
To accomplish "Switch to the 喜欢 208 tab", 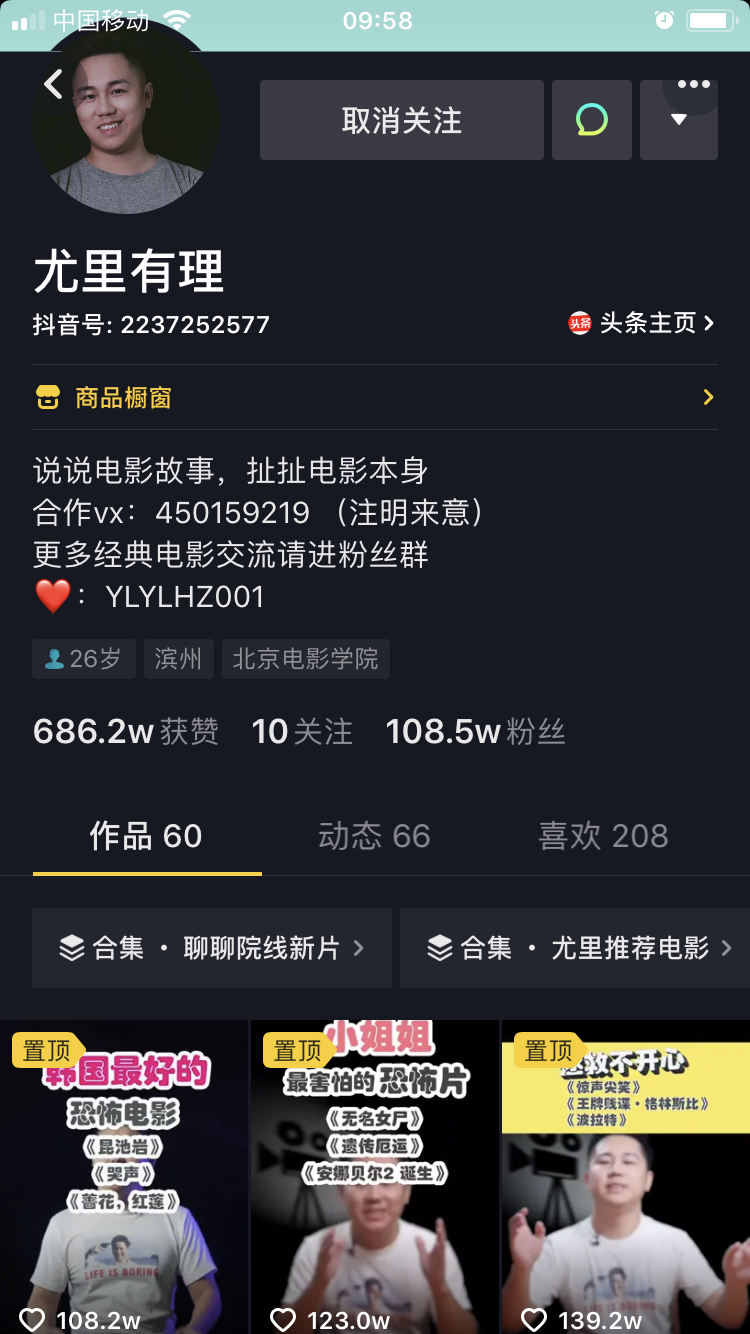I will pos(602,836).
